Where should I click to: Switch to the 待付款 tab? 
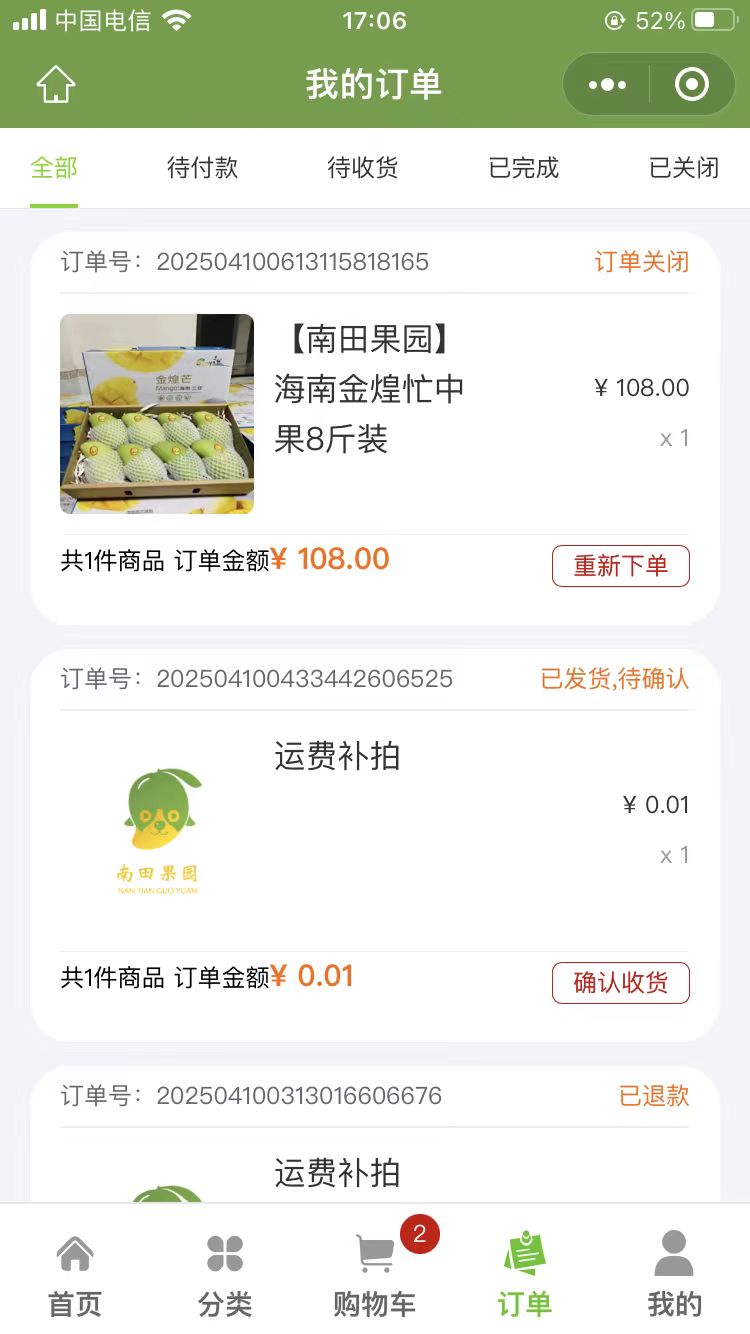click(202, 168)
